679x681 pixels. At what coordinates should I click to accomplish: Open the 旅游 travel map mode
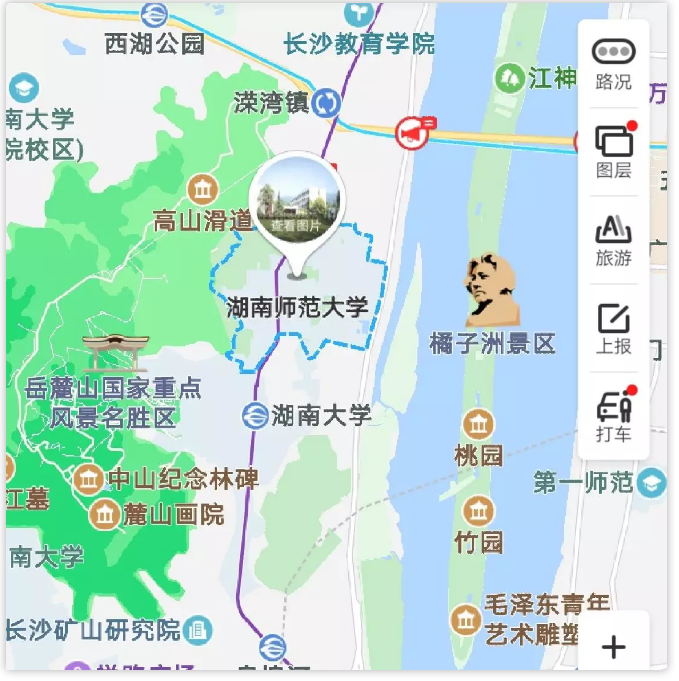coord(613,240)
